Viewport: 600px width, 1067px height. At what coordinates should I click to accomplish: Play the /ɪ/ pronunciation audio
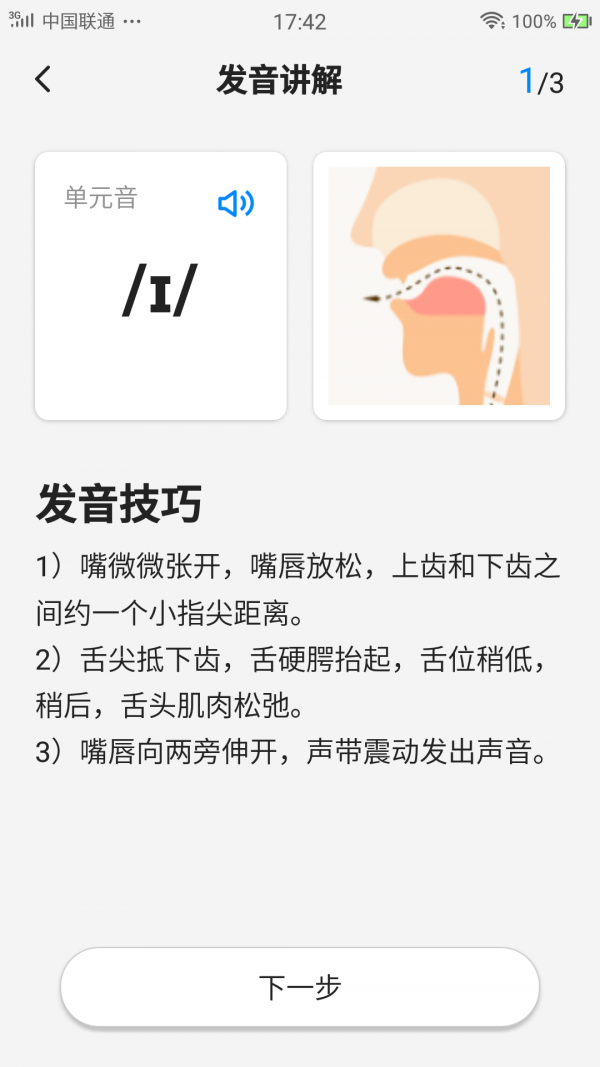(236, 204)
